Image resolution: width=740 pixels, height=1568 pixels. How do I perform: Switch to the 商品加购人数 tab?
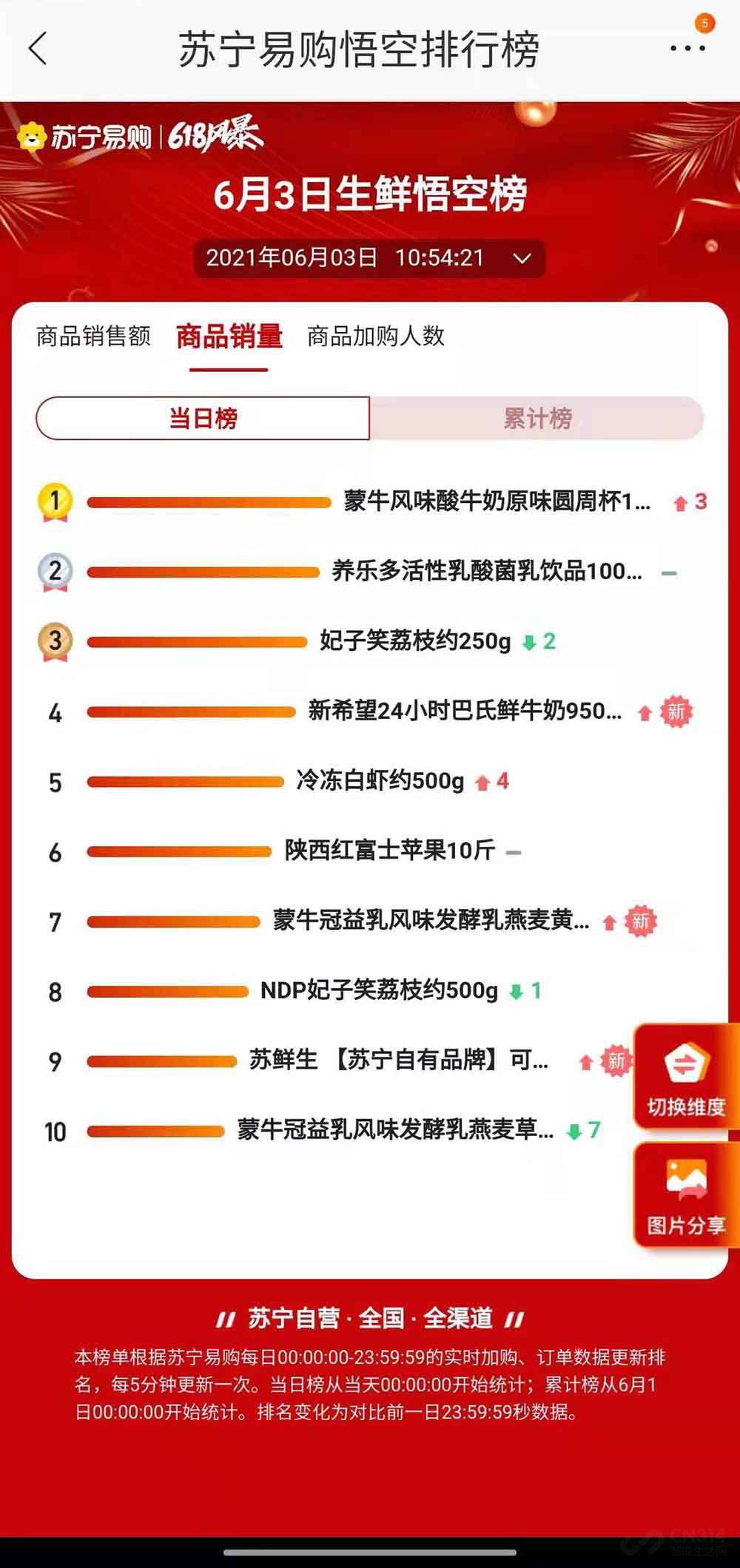375,337
